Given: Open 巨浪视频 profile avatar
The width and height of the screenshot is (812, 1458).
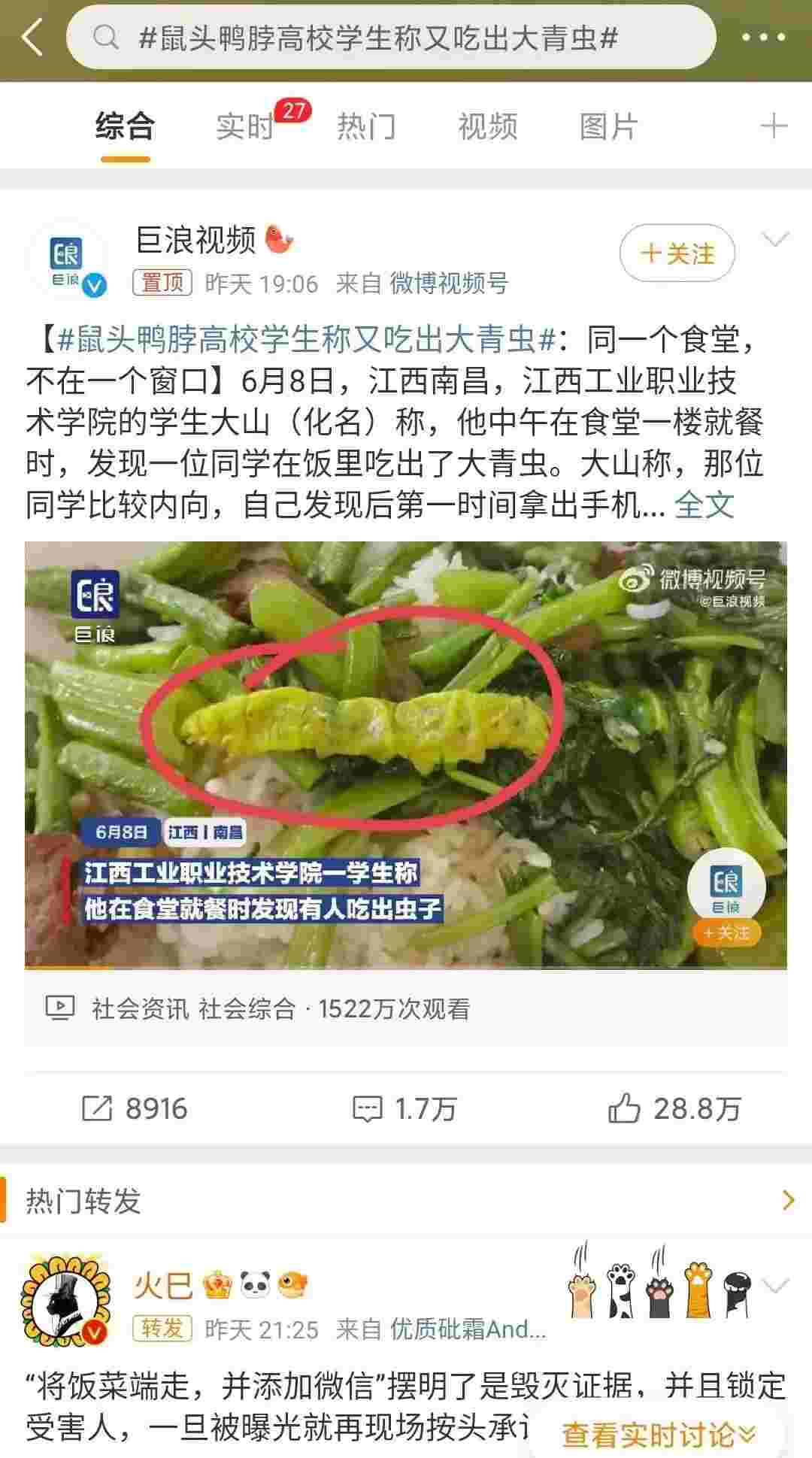Looking at the screenshot, I should (68, 259).
